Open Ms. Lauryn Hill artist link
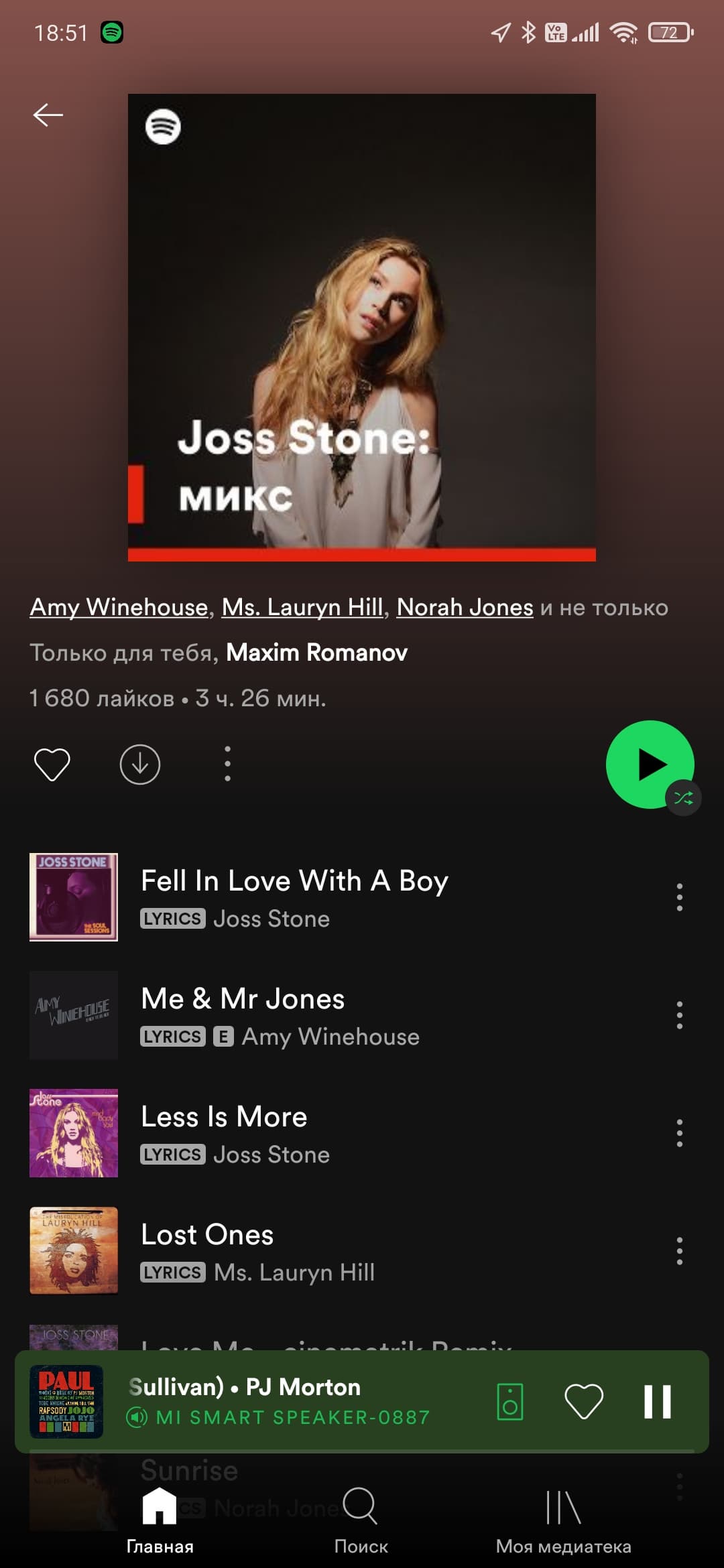724x1568 pixels. (302, 607)
